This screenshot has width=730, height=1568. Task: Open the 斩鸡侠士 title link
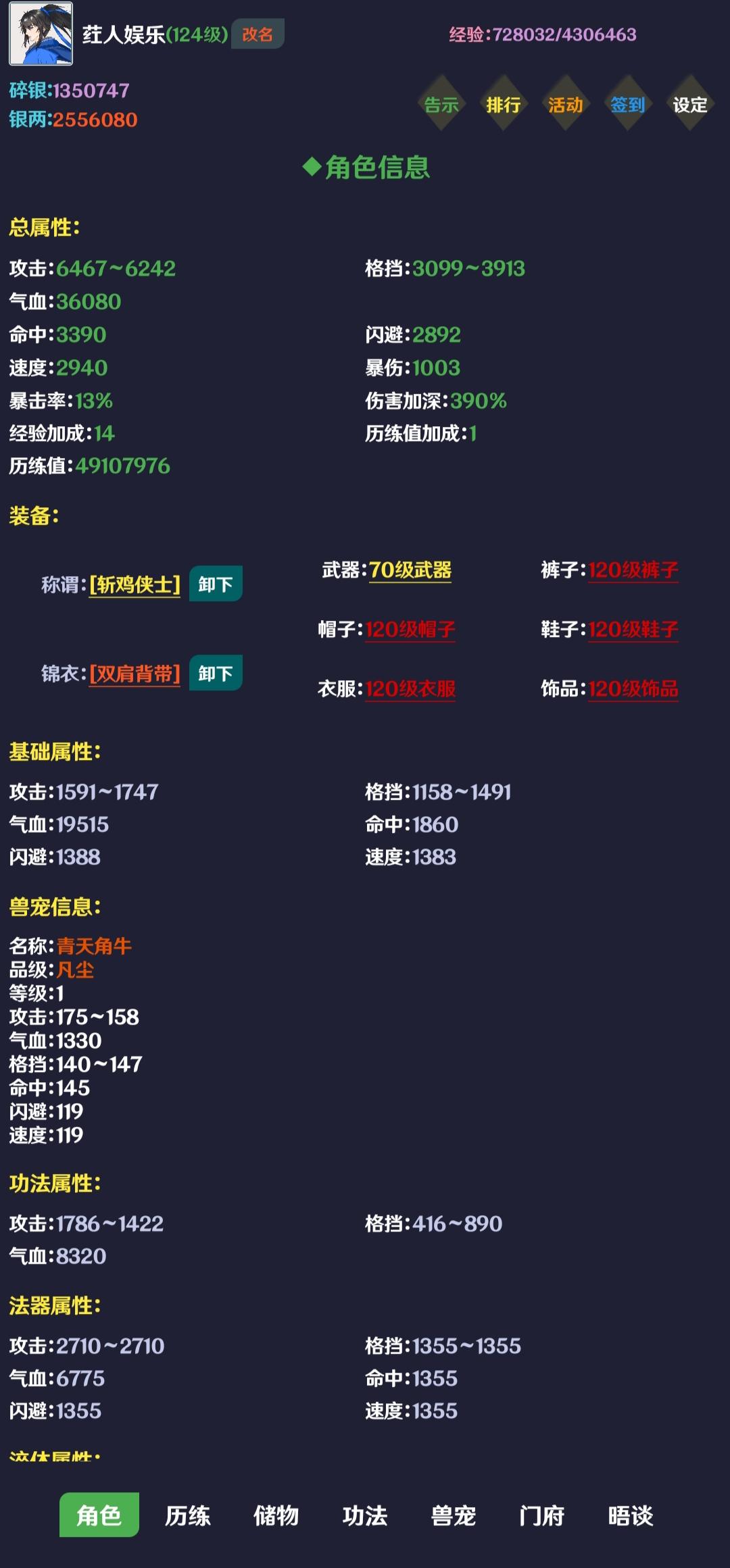click(x=135, y=584)
